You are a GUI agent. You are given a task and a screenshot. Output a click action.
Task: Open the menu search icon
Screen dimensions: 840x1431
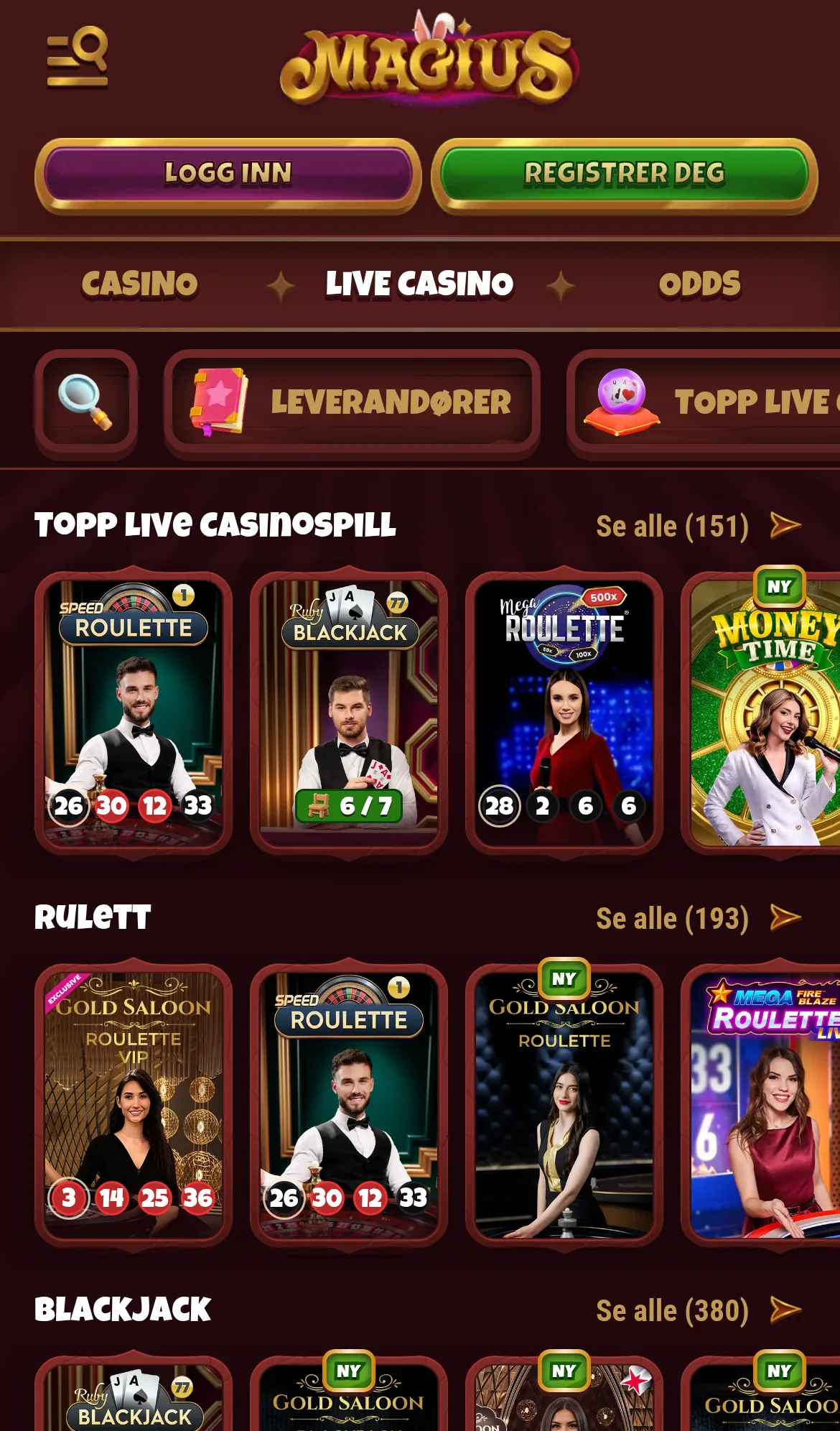78,57
